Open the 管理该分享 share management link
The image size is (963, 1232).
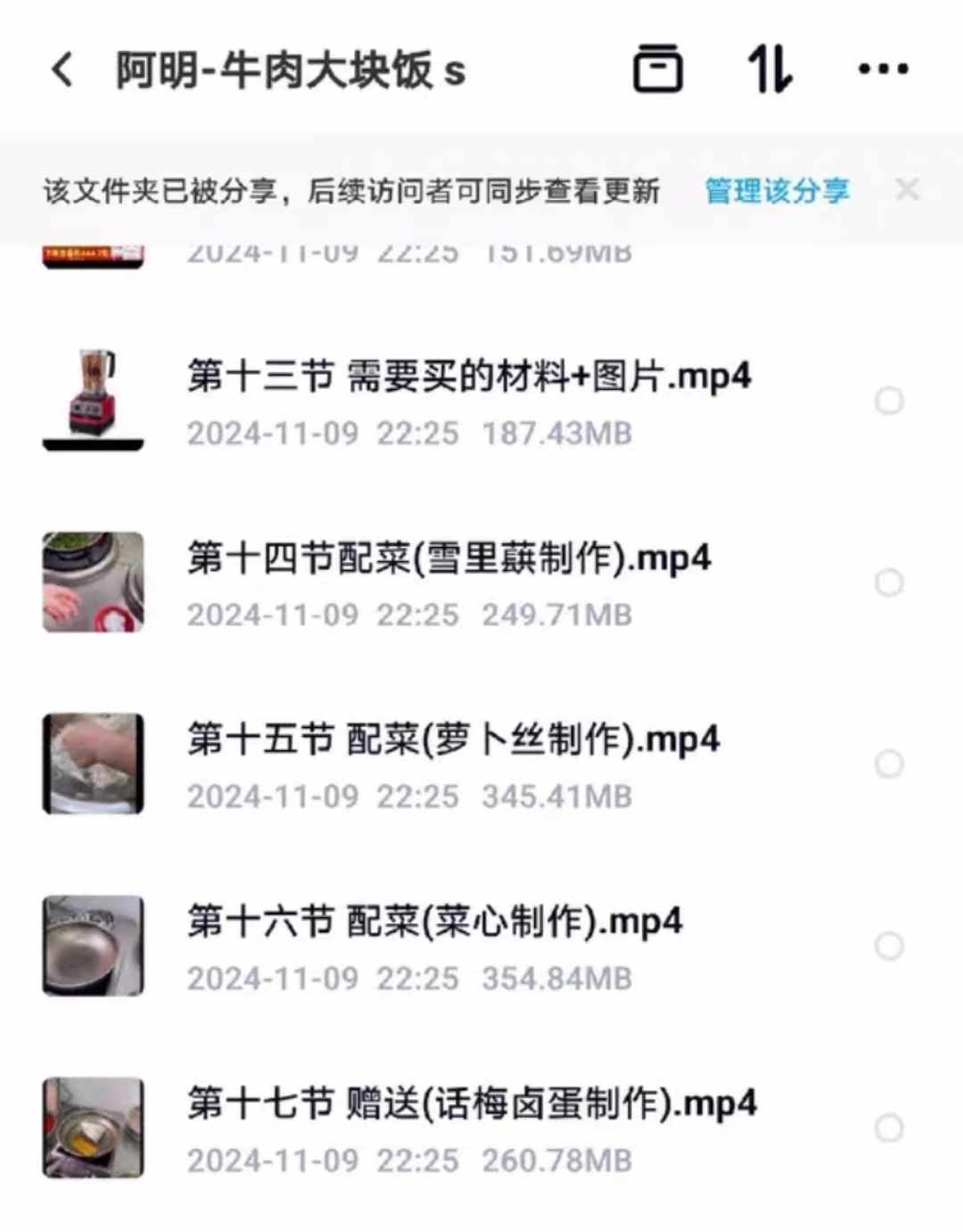(x=775, y=189)
